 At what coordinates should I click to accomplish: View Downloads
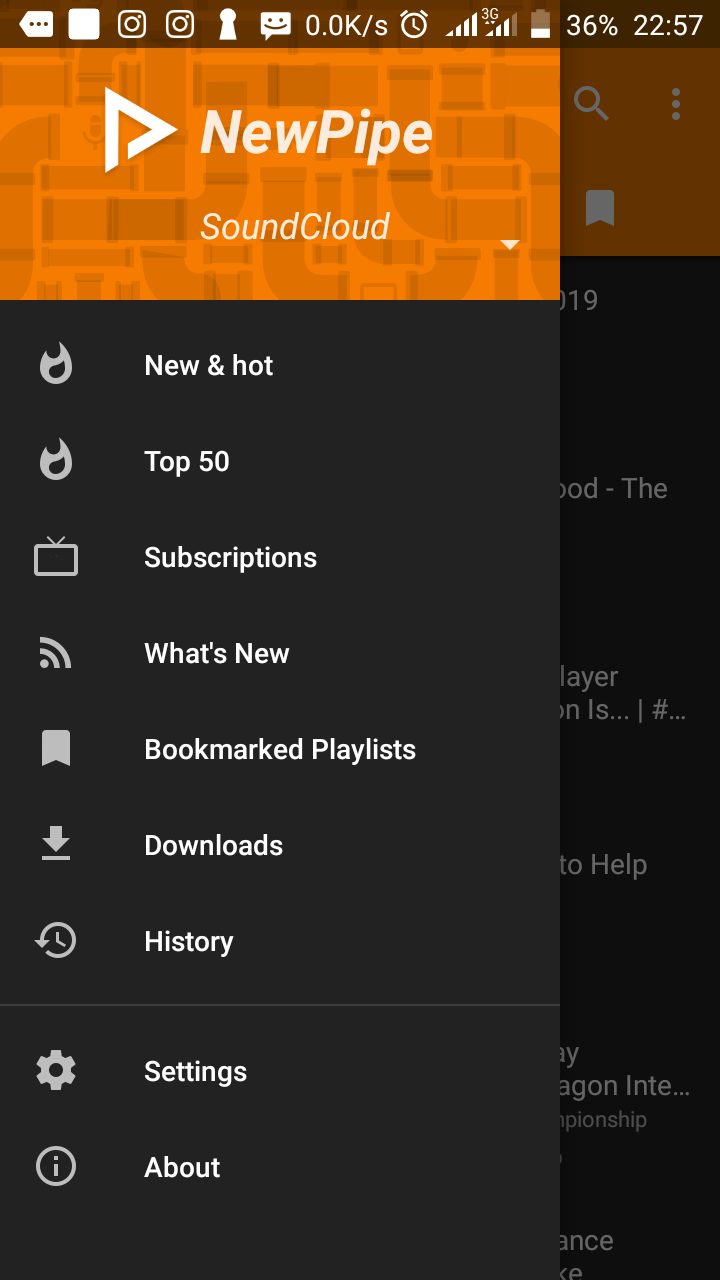pos(213,846)
